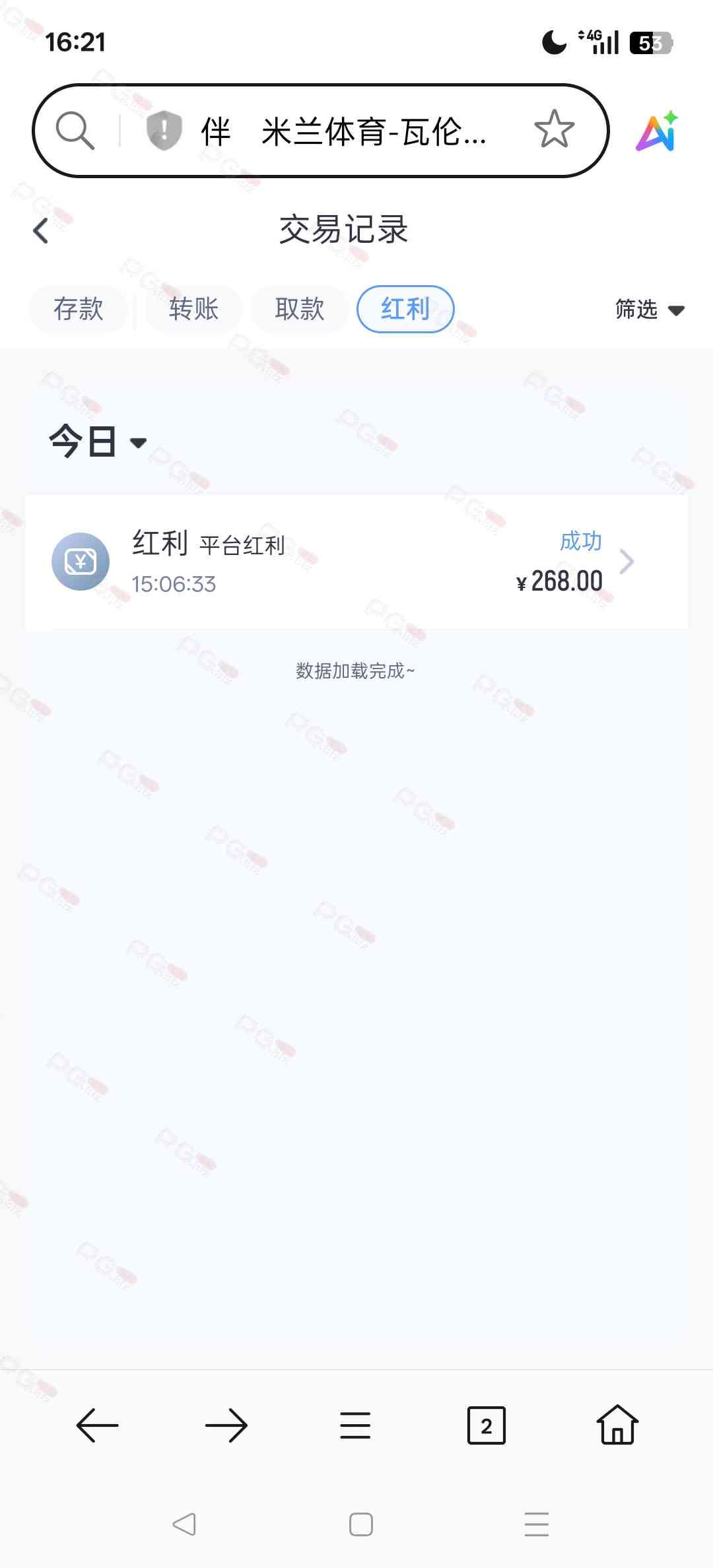This screenshot has width=713, height=1568.
Task: Go to the browser home page
Action: click(617, 1425)
